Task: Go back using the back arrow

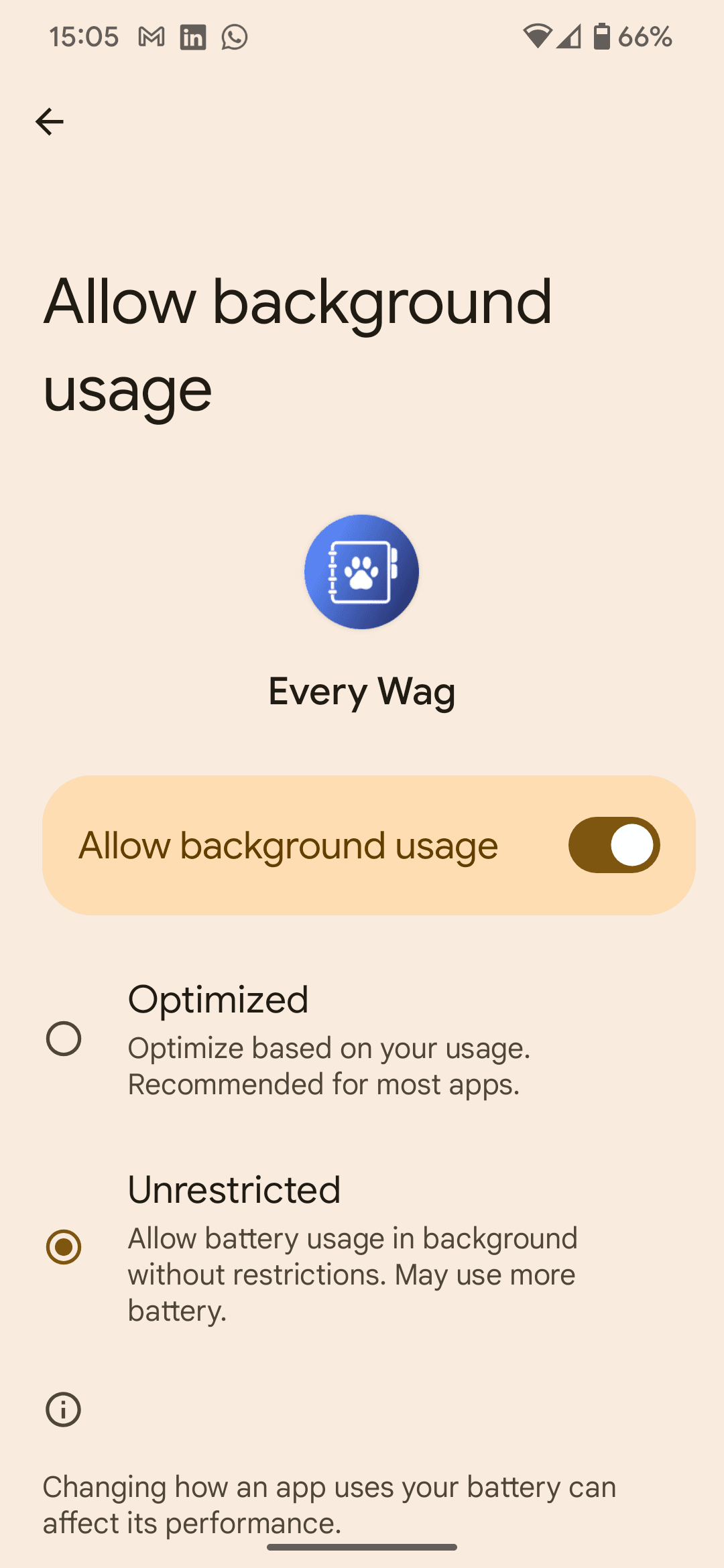Action: (48, 121)
